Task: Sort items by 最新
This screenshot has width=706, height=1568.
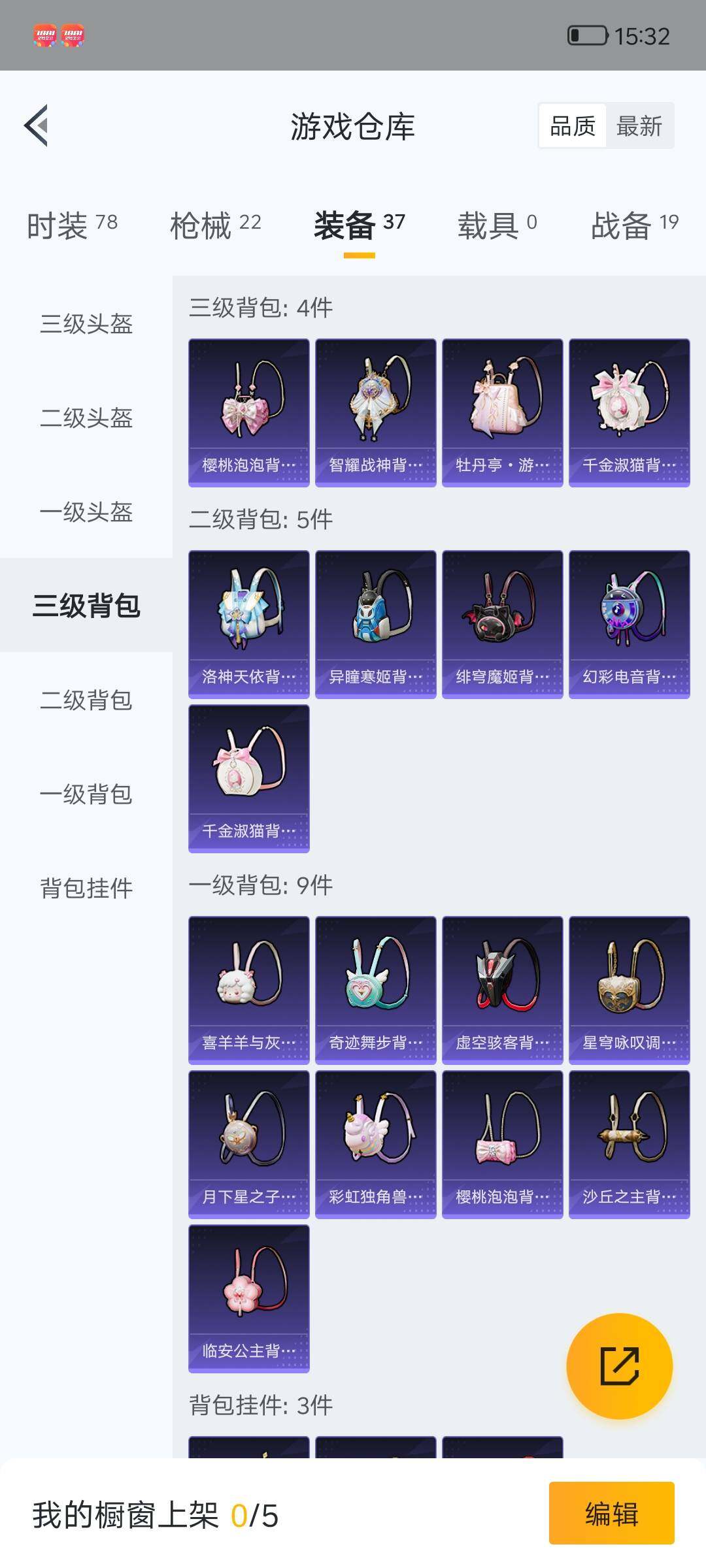Action: 639,126
